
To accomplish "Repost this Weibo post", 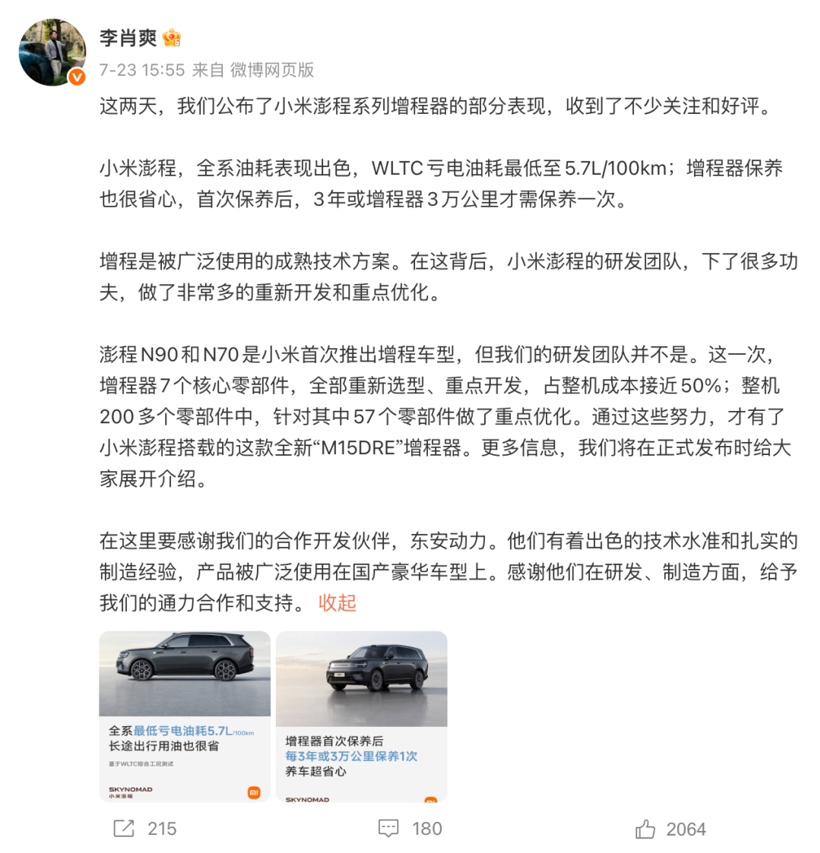I will pyautogui.click(x=145, y=829).
